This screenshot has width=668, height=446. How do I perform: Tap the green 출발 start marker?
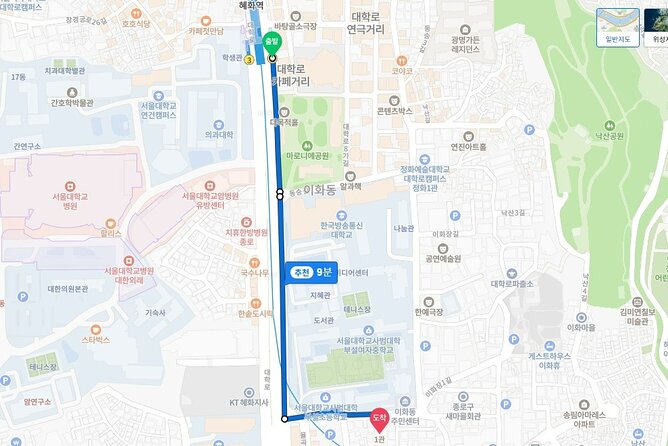272,42
